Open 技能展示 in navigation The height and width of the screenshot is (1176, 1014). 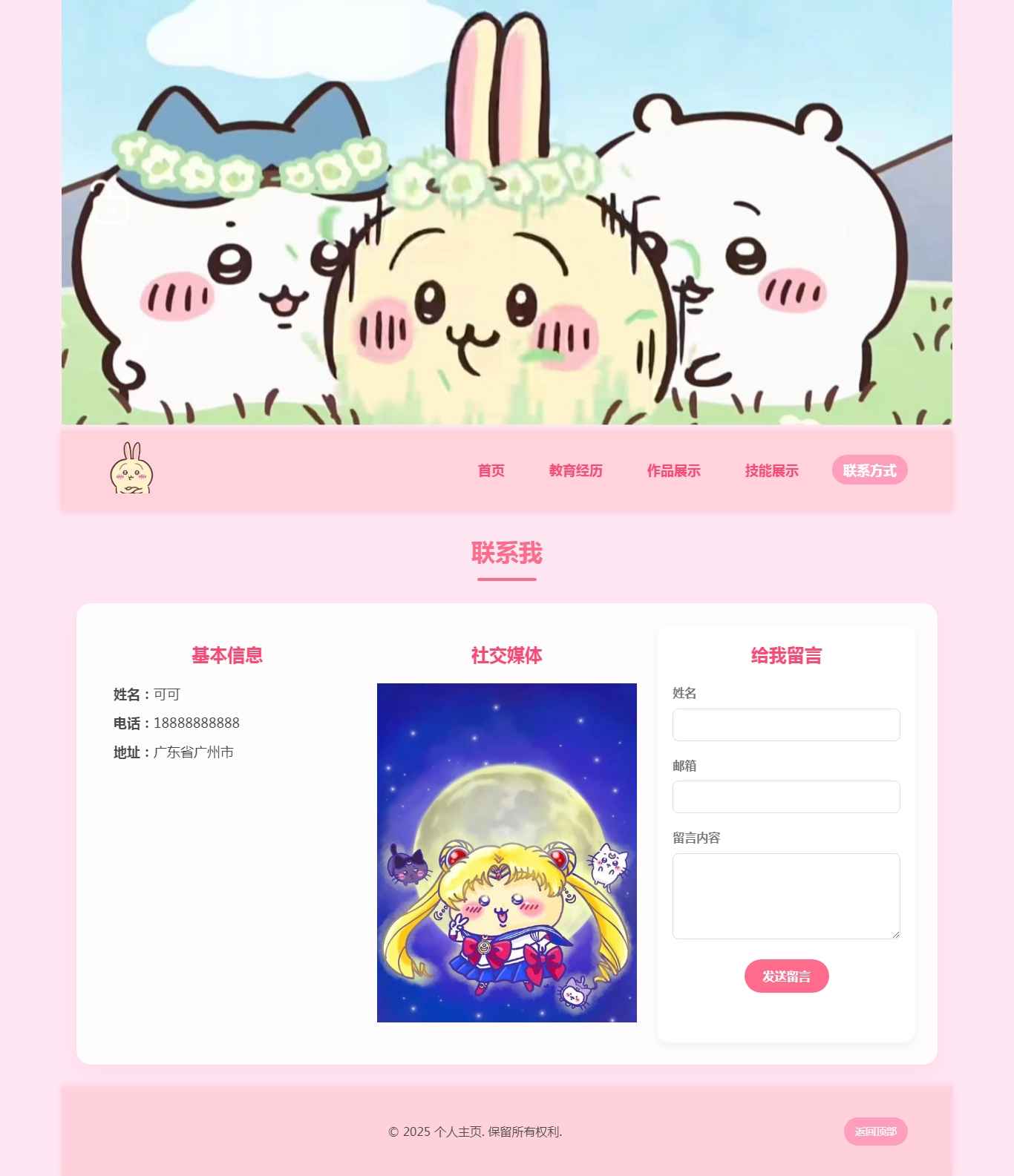[x=771, y=470]
